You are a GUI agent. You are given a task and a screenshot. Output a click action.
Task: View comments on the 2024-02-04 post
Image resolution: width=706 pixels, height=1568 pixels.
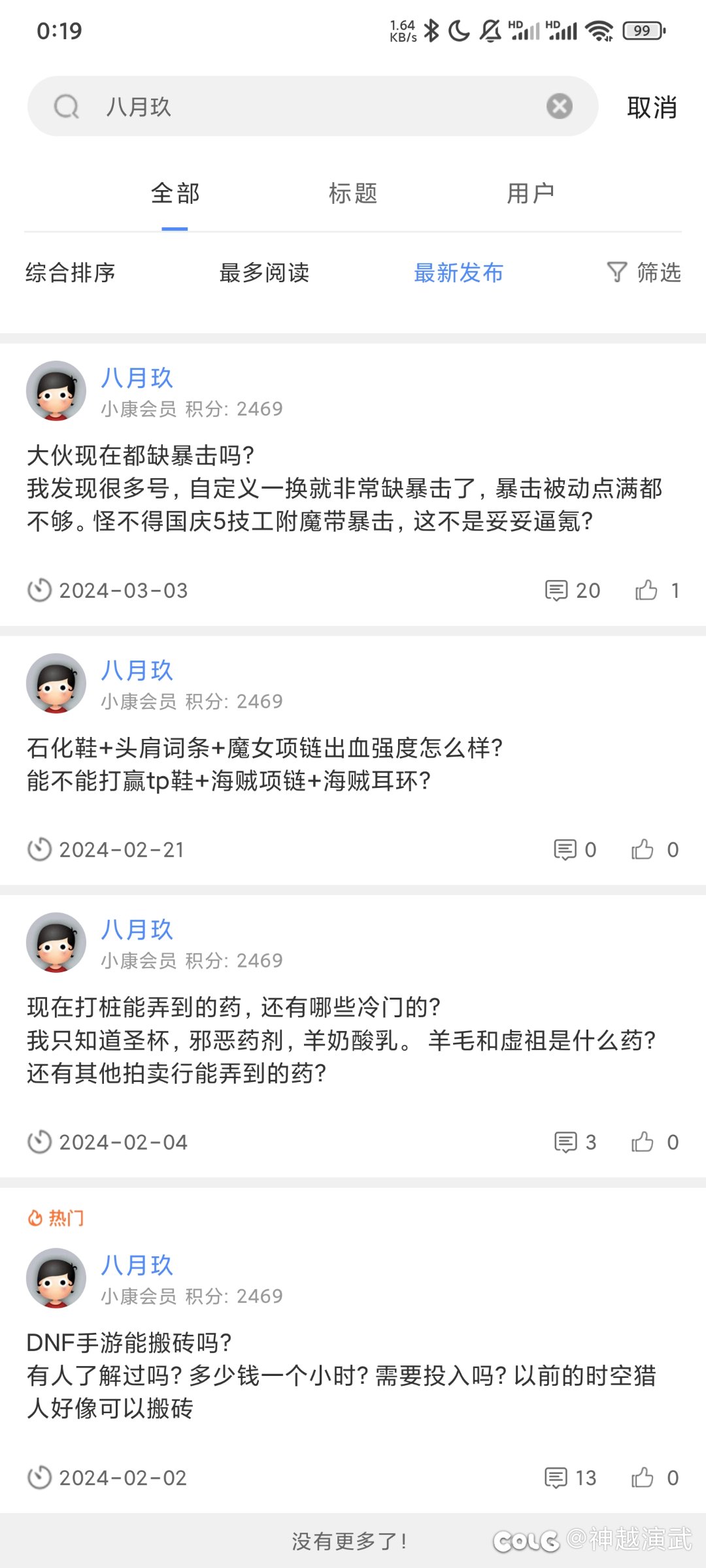(575, 1142)
